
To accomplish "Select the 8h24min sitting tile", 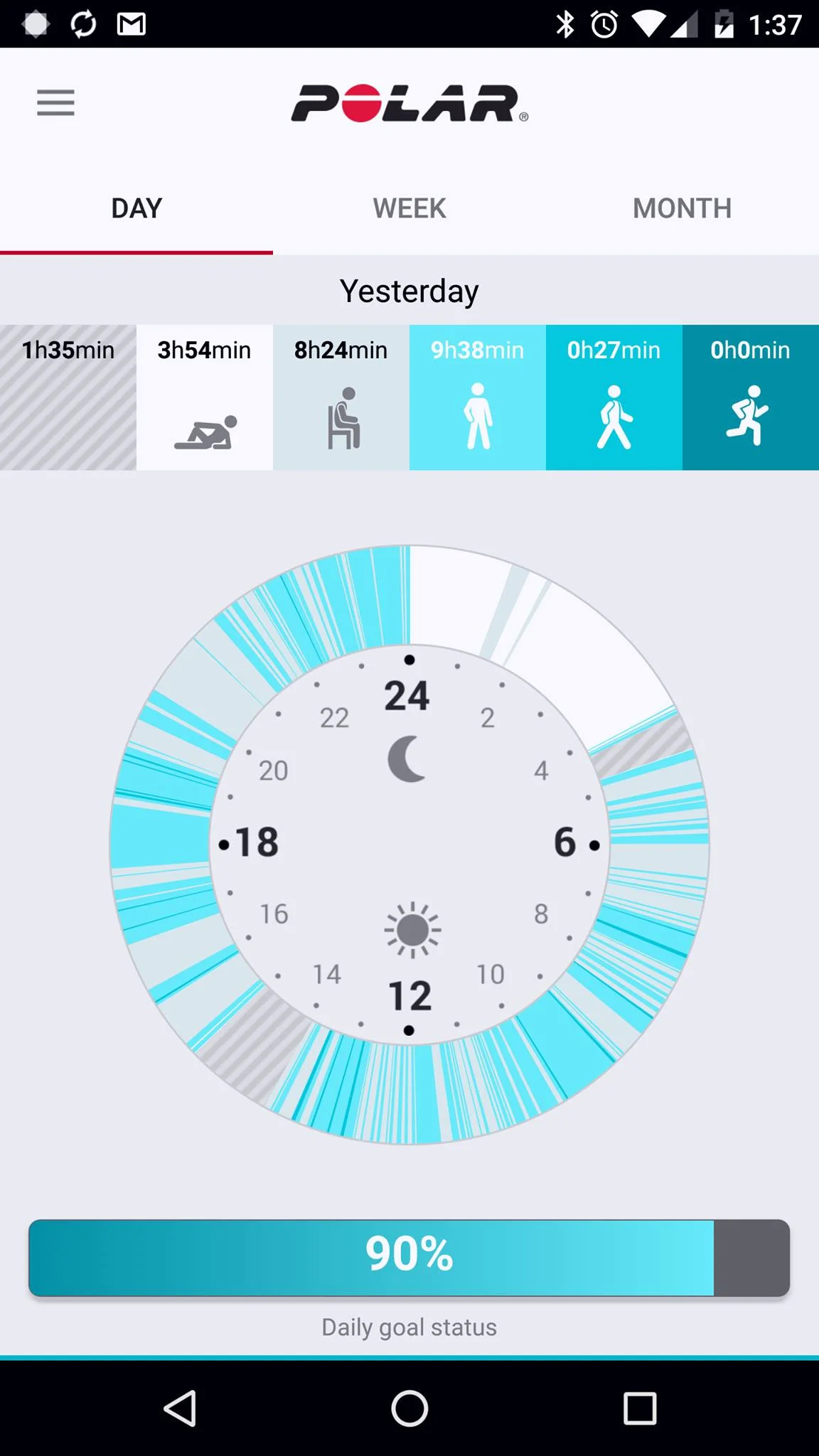I will pyautogui.click(x=341, y=397).
